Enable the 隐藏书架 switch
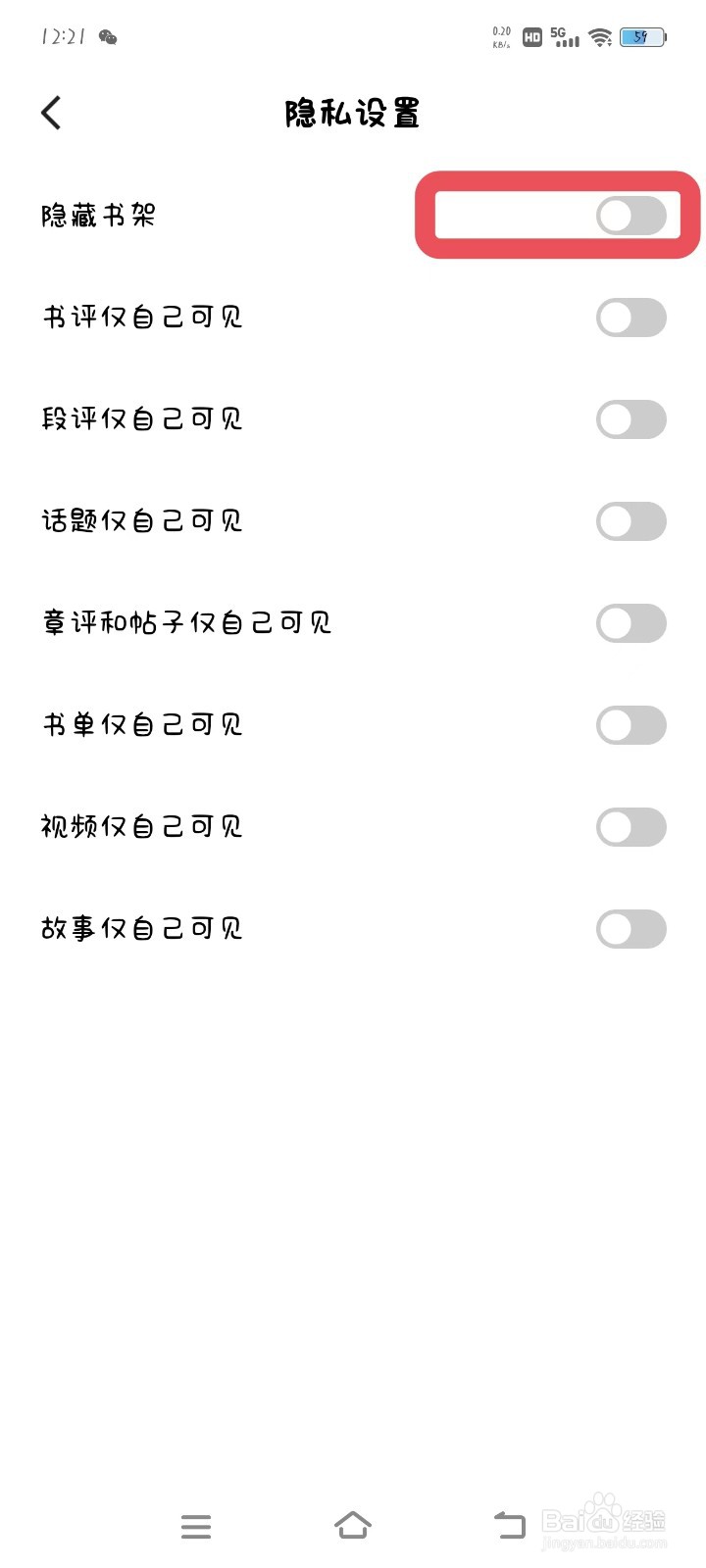The image size is (706, 1568). tap(631, 216)
